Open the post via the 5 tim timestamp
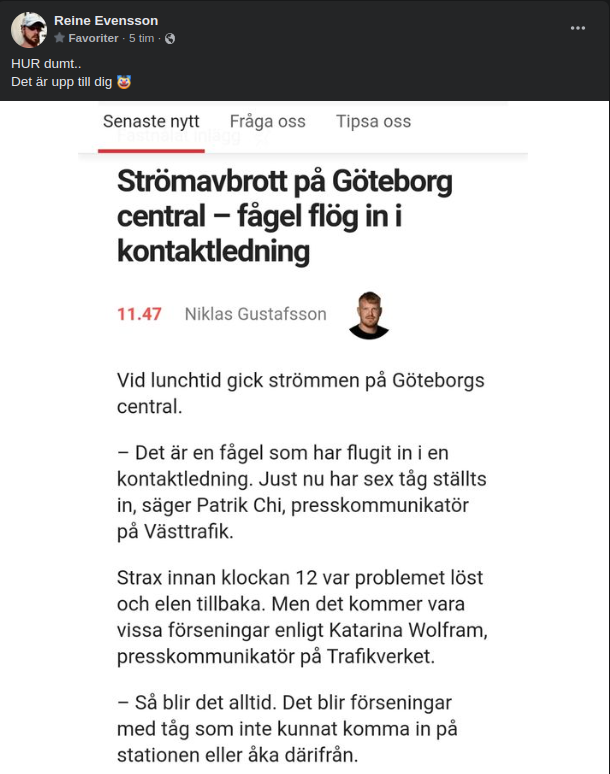 click(x=141, y=38)
